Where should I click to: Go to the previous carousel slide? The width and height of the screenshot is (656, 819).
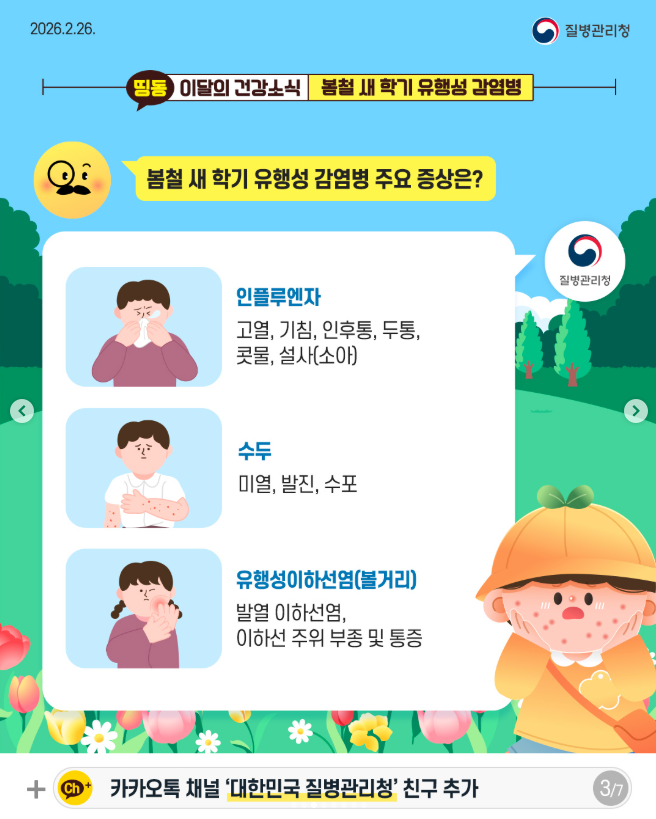pos(21,410)
